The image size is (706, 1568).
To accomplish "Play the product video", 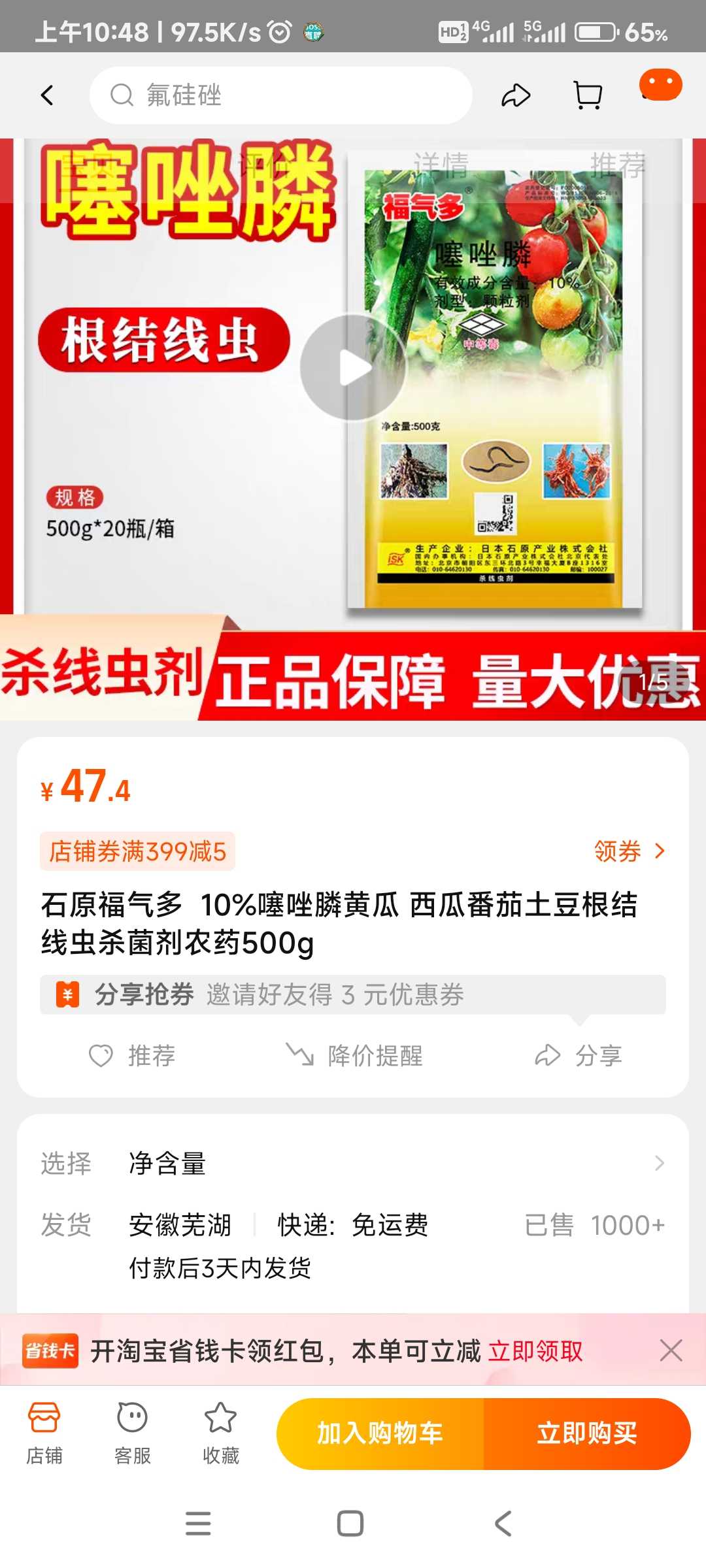I will click(x=354, y=367).
